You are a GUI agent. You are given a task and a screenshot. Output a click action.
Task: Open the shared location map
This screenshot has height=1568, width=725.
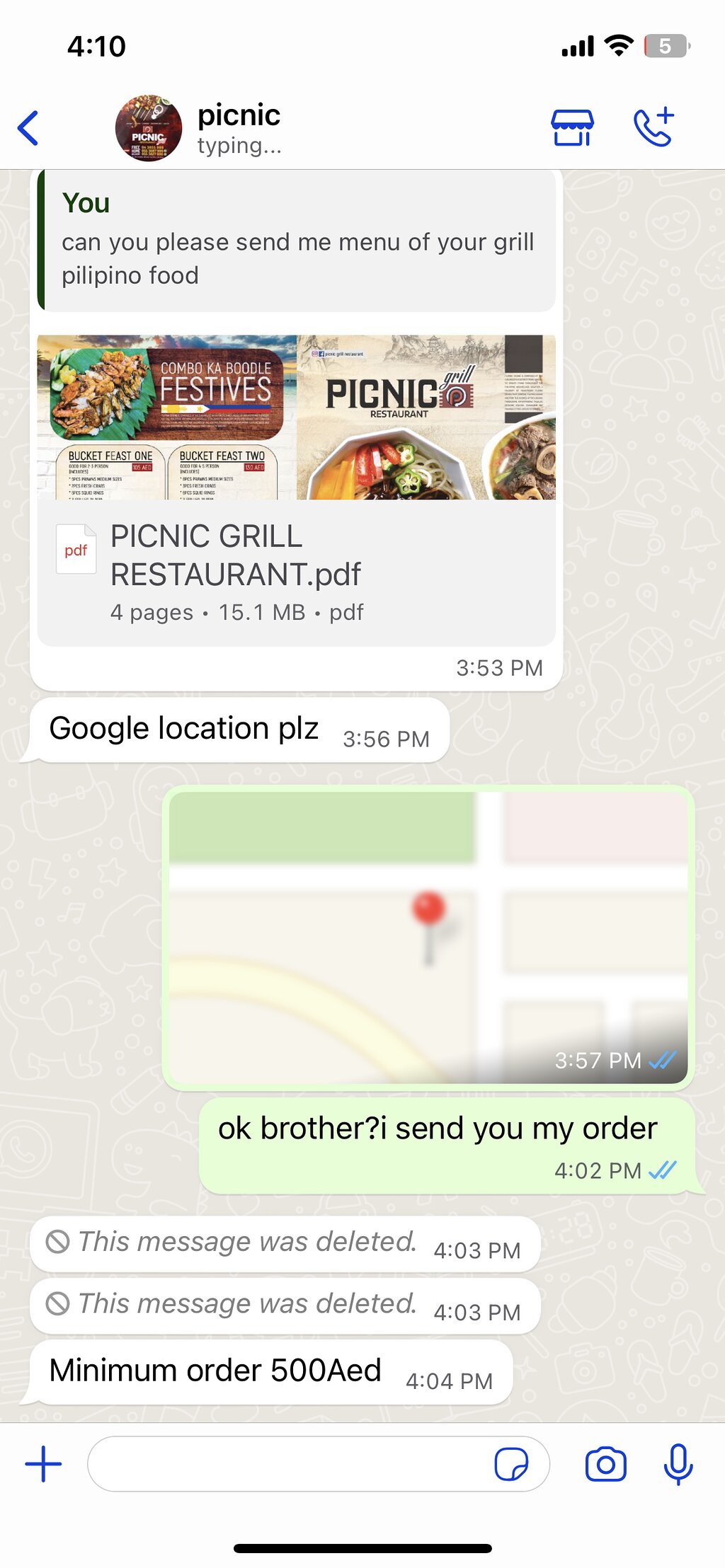(x=428, y=938)
